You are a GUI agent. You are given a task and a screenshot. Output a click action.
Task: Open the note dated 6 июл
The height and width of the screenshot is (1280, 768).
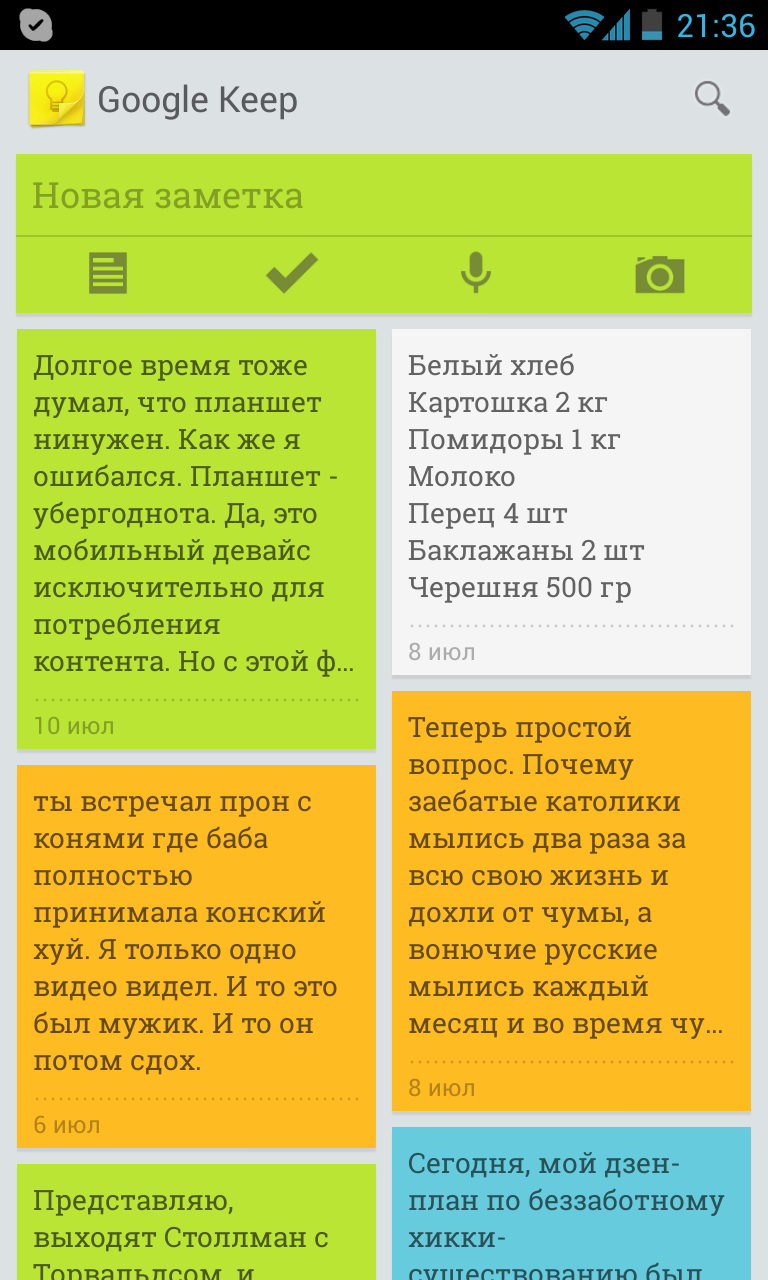click(x=196, y=956)
